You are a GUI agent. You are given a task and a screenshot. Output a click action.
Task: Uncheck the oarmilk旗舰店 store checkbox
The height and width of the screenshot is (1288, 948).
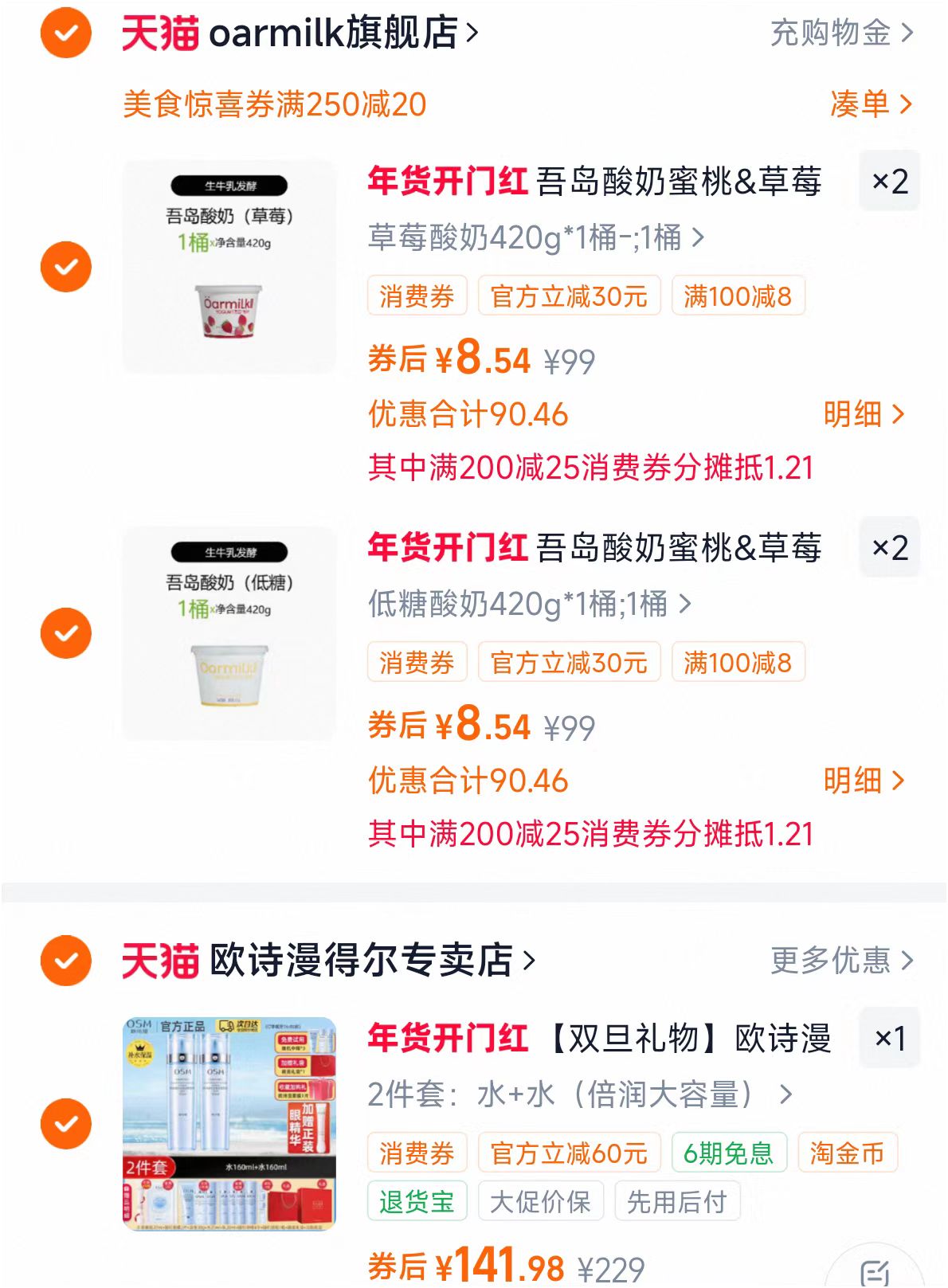coord(66,33)
